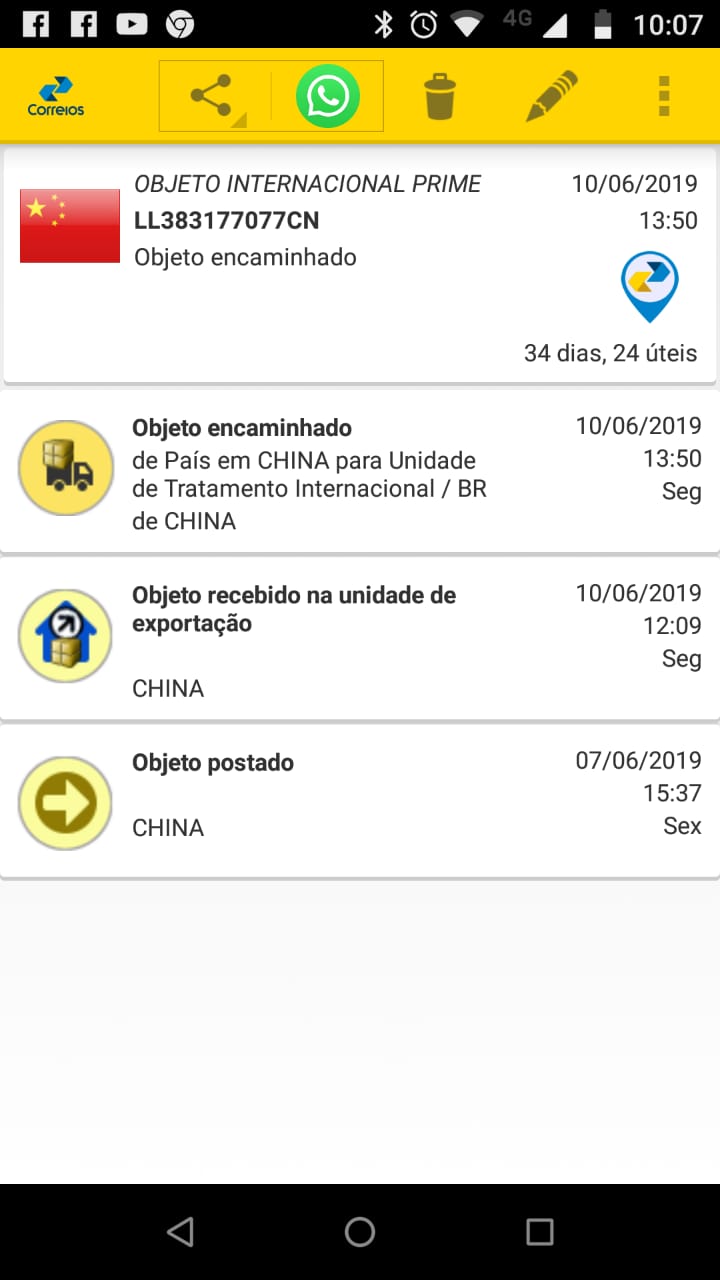The width and height of the screenshot is (720, 1280).
Task: Share tracking via WhatsApp
Action: 327,96
